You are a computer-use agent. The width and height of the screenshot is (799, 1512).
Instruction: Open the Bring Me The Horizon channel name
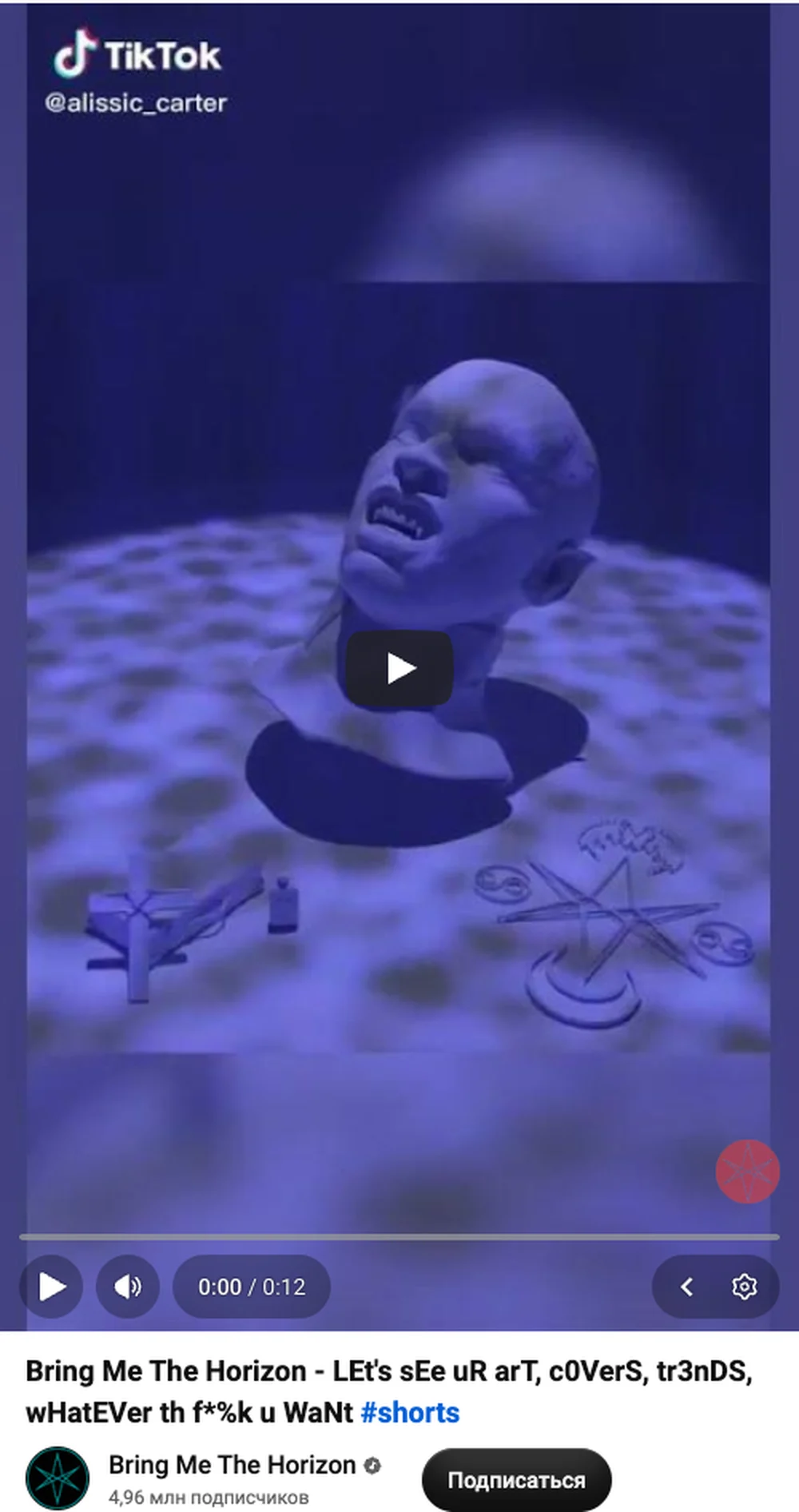[232, 1464]
